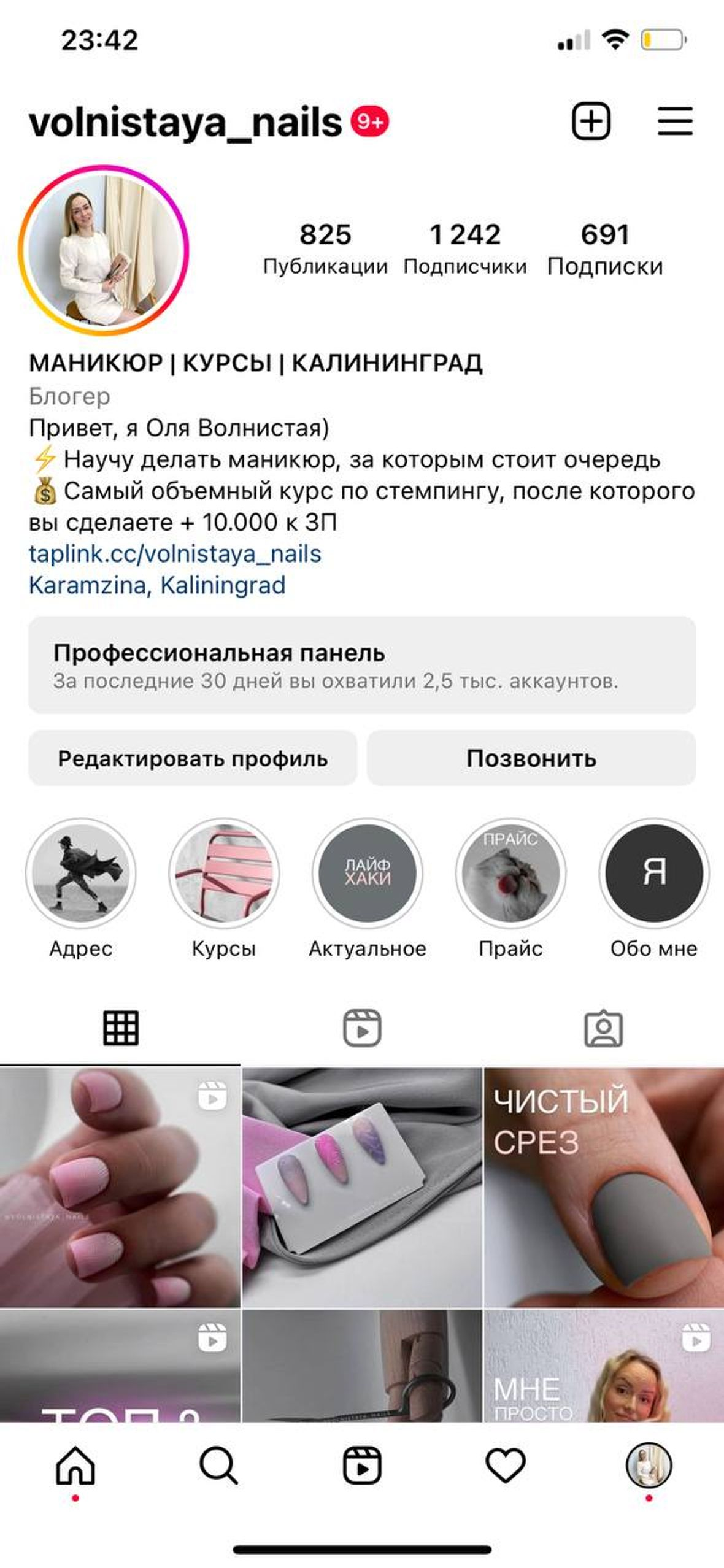Open the Прайс story highlight

click(510, 873)
